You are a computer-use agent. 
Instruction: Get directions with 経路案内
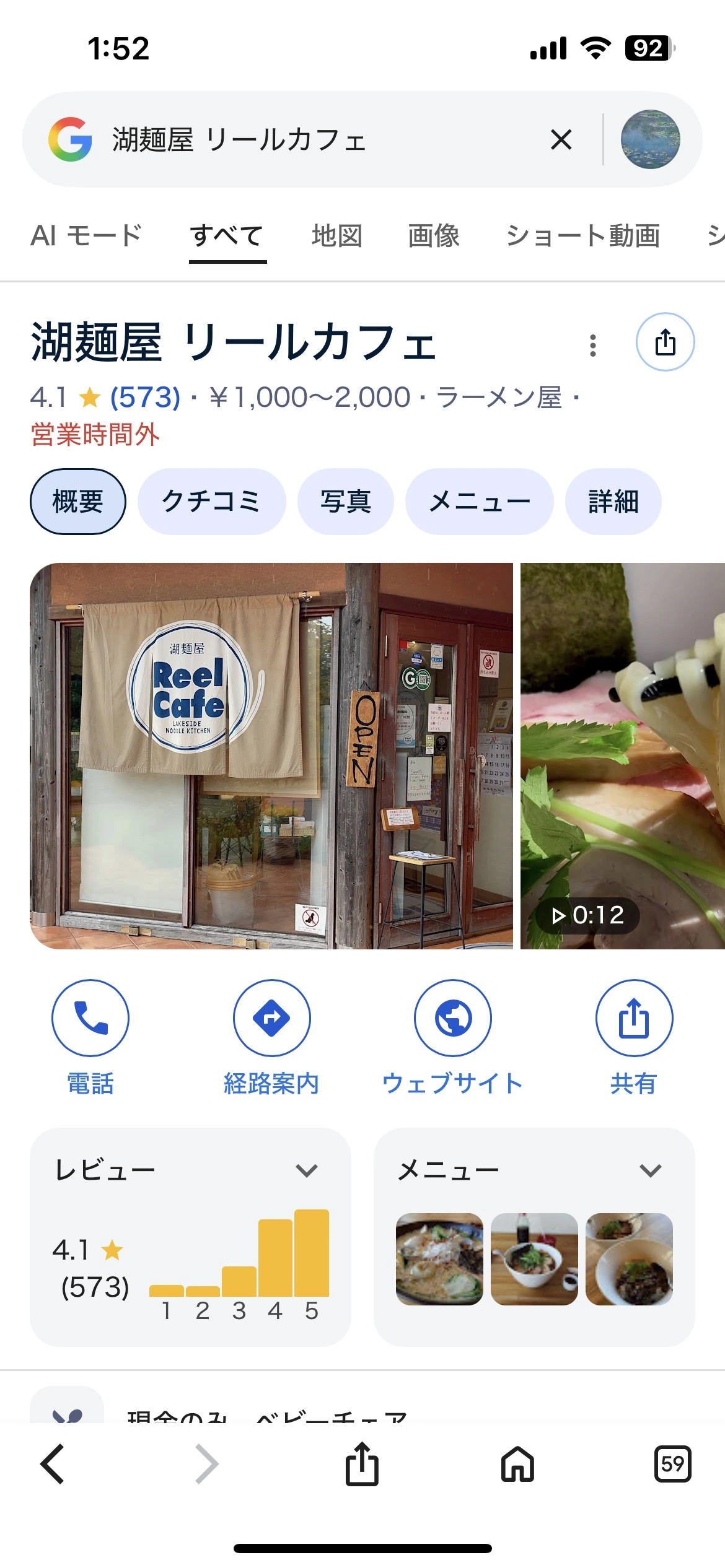tap(271, 1018)
